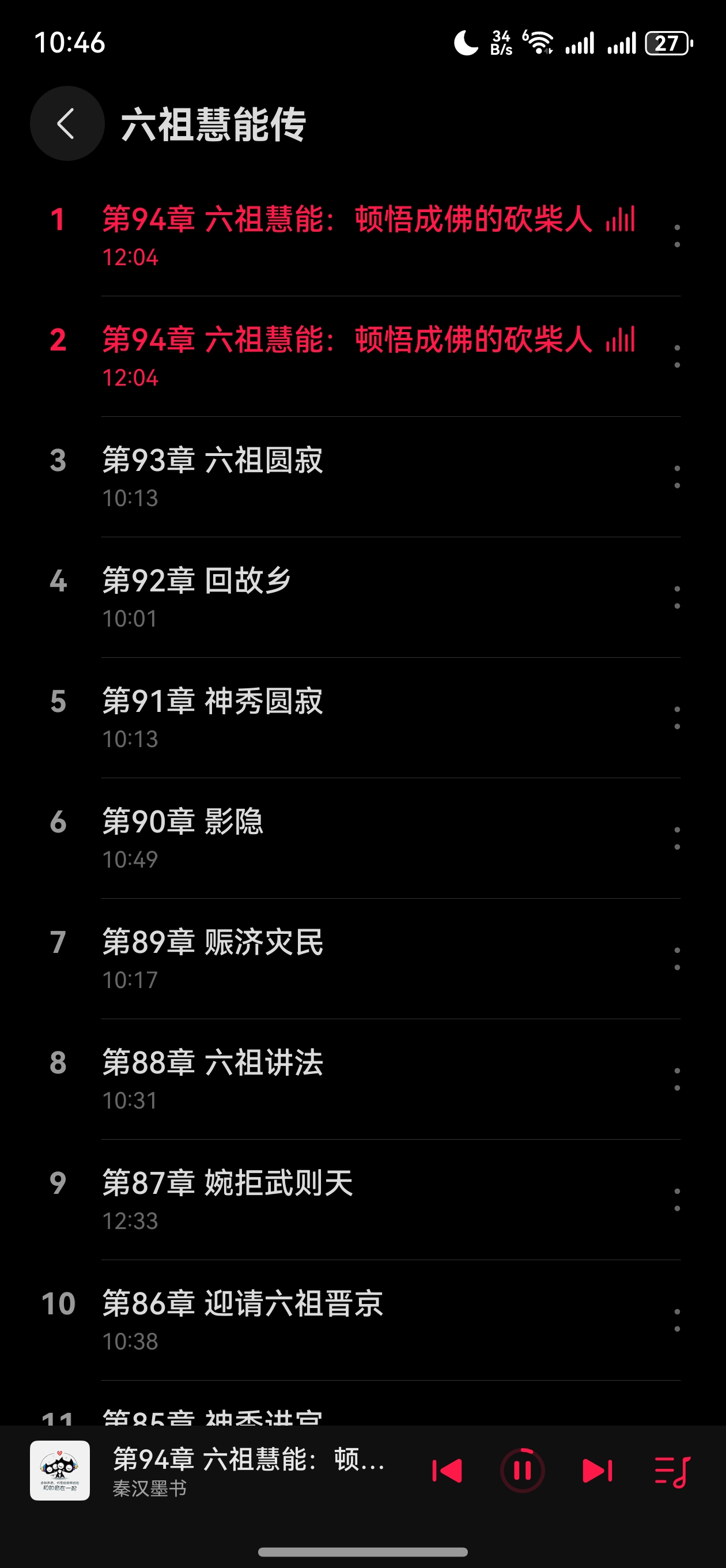Go back from the 六祖慧能传 playlist

pyautogui.click(x=67, y=123)
